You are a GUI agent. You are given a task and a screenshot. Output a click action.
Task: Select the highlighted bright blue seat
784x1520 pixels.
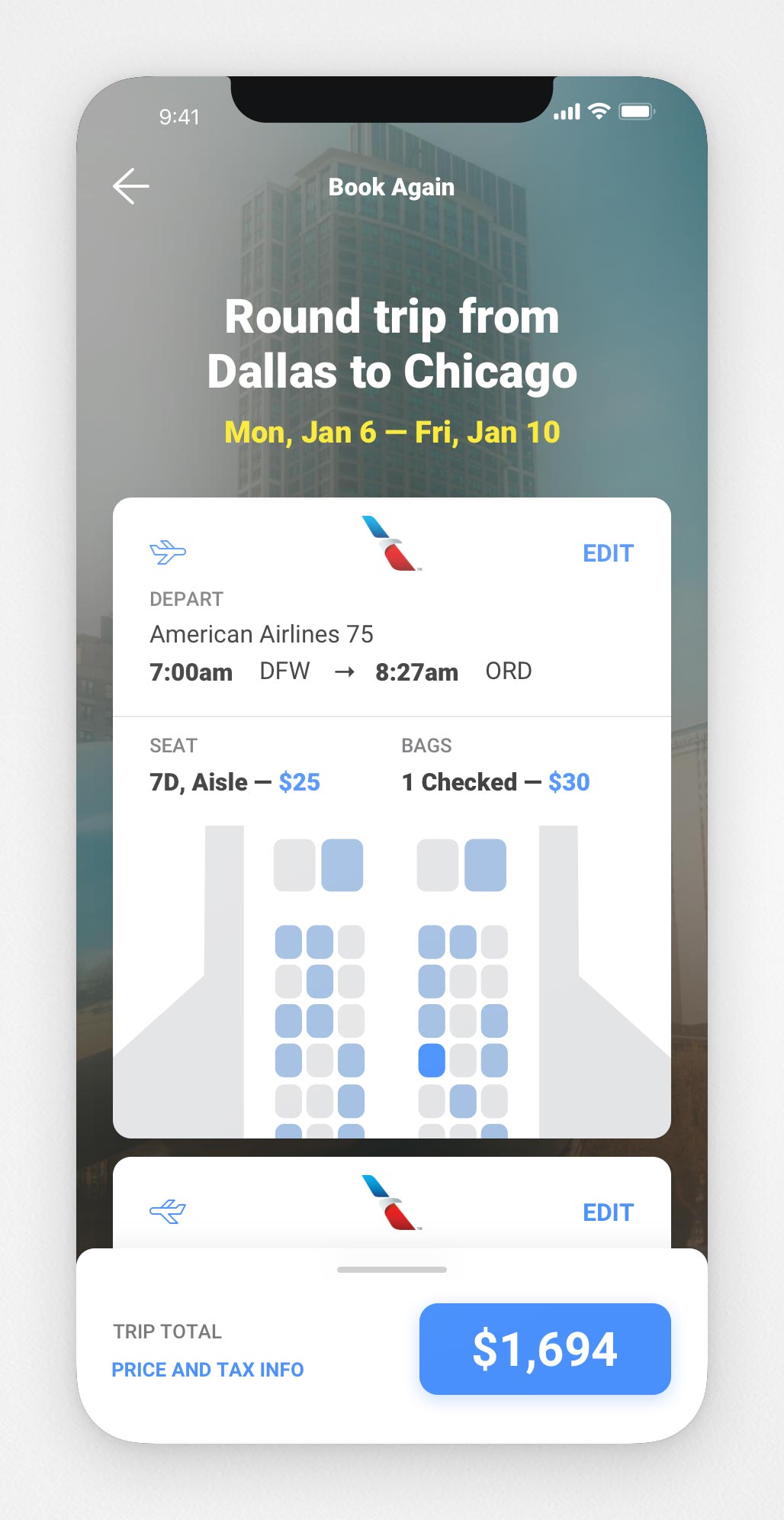(432, 1061)
